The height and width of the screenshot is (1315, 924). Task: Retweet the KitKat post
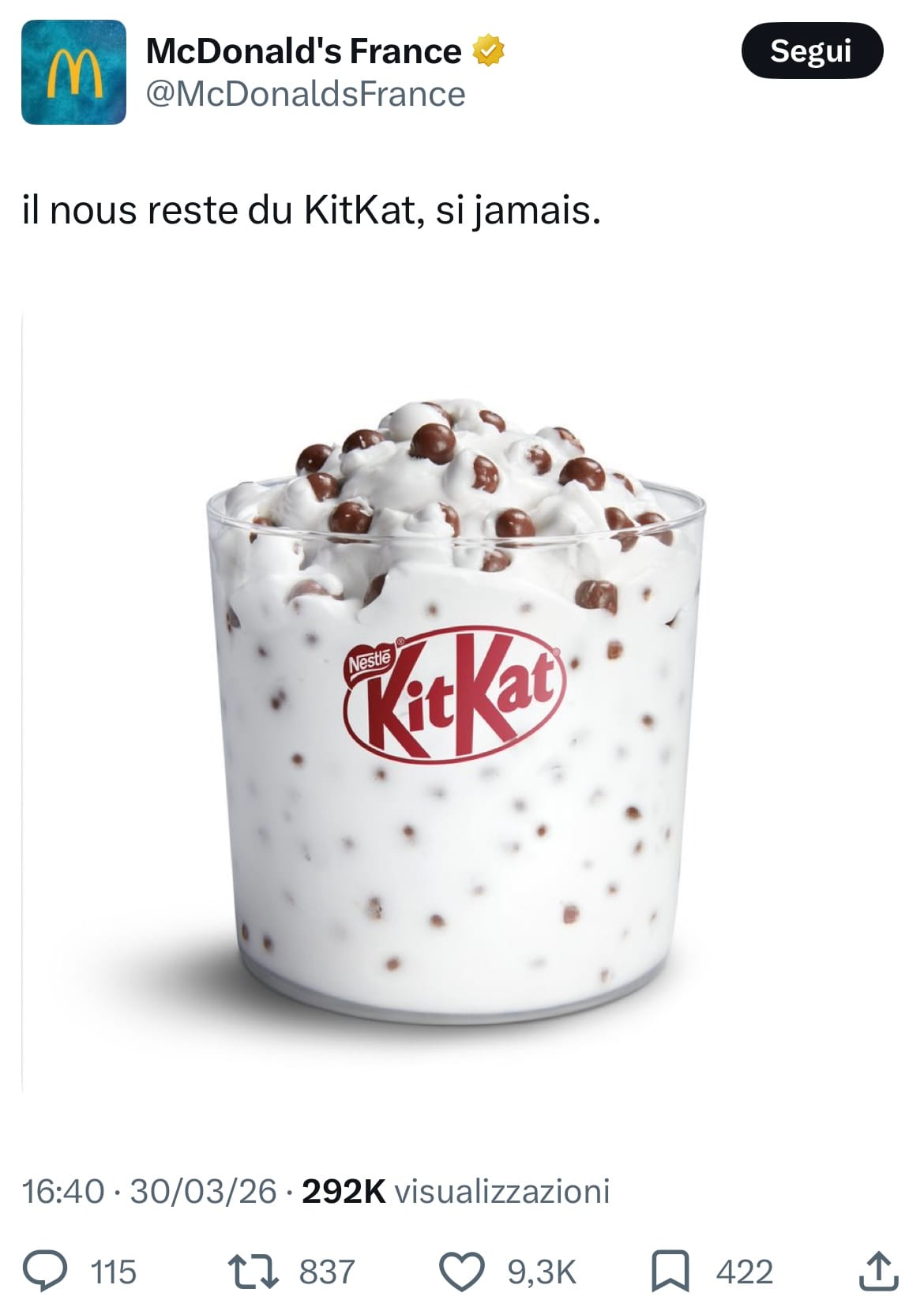tap(253, 1272)
